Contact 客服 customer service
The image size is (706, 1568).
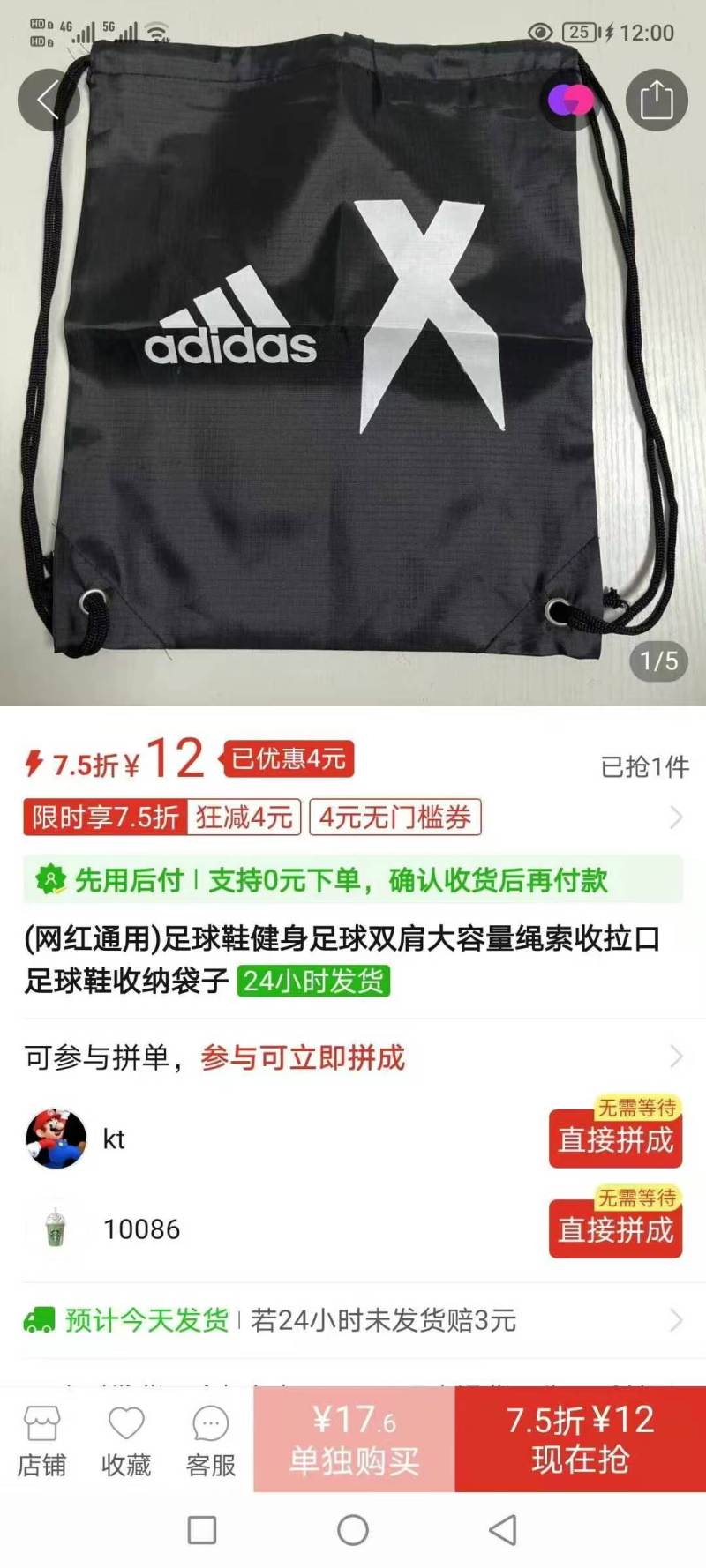(x=210, y=1441)
